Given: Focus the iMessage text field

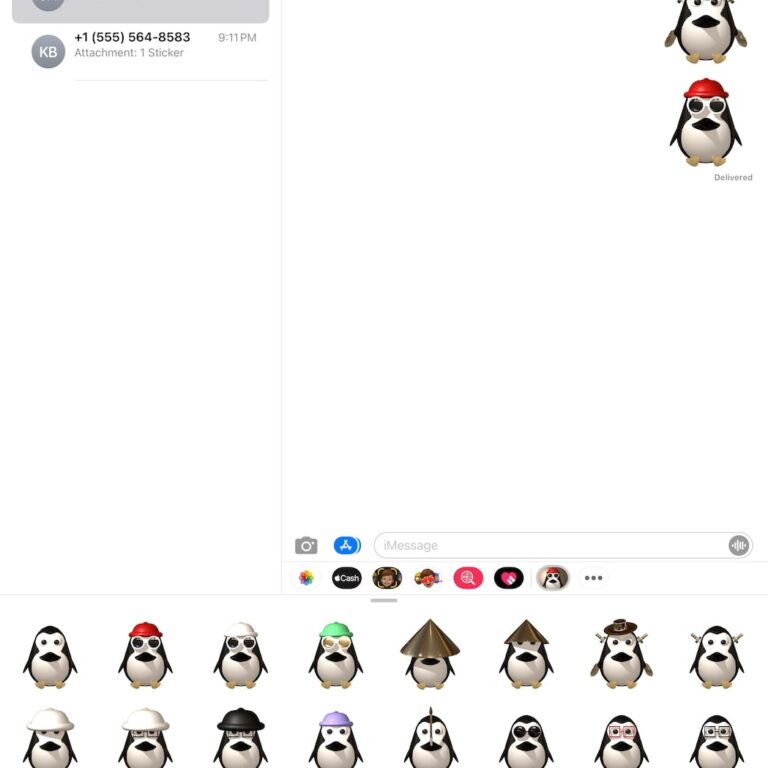Looking at the screenshot, I should coord(550,545).
